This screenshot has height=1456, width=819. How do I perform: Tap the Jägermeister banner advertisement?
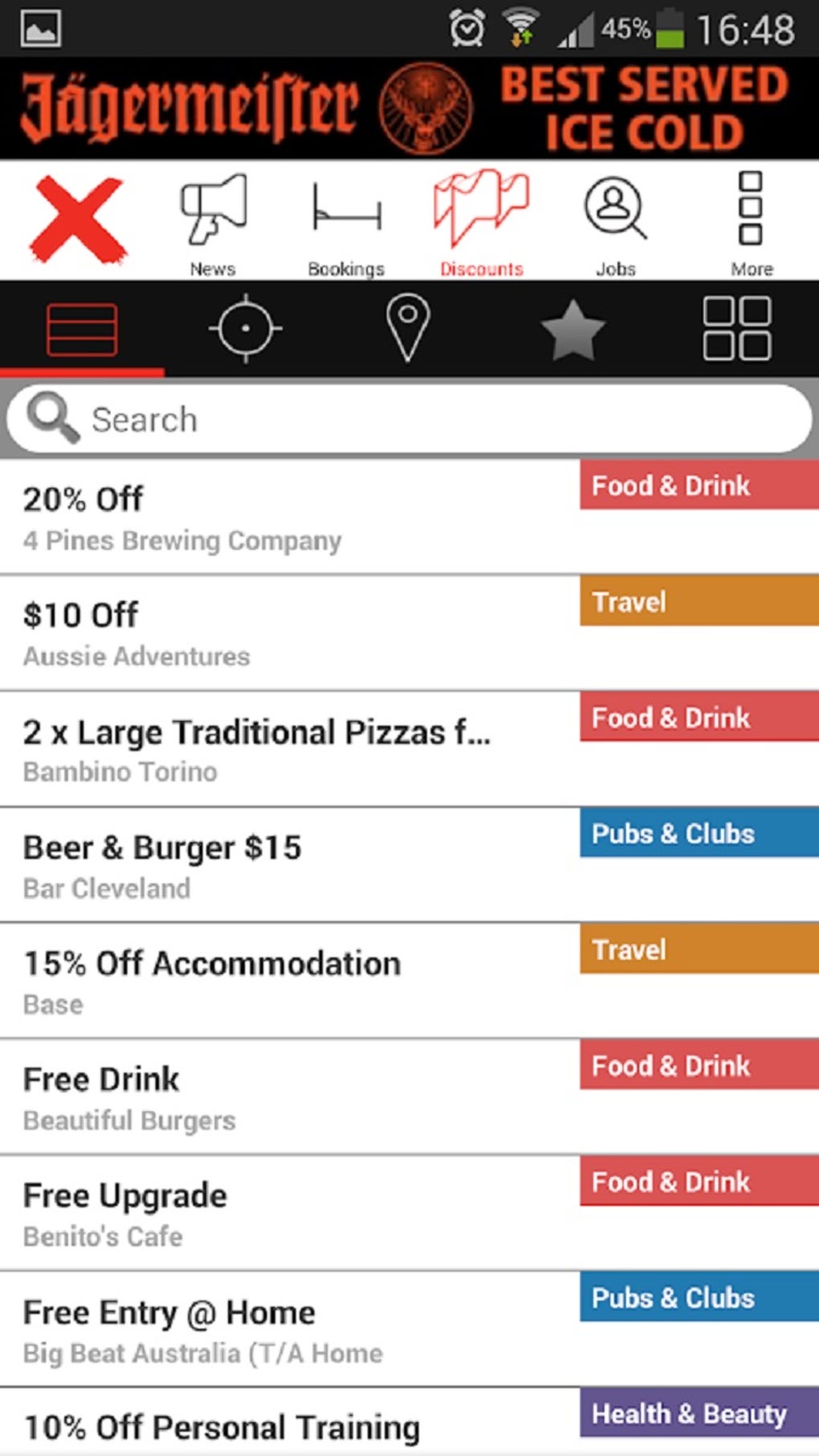click(x=409, y=107)
